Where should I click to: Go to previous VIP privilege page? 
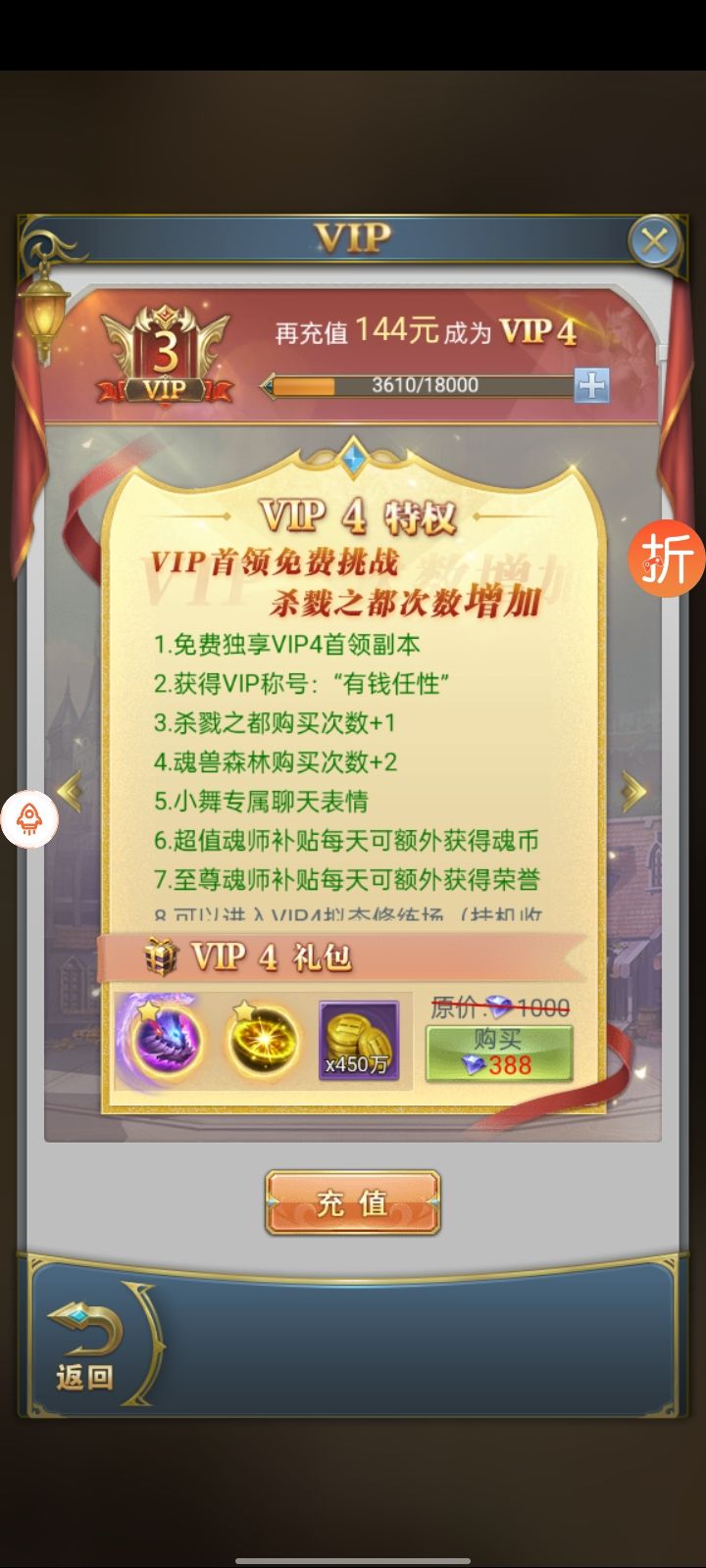pyautogui.click(x=70, y=791)
